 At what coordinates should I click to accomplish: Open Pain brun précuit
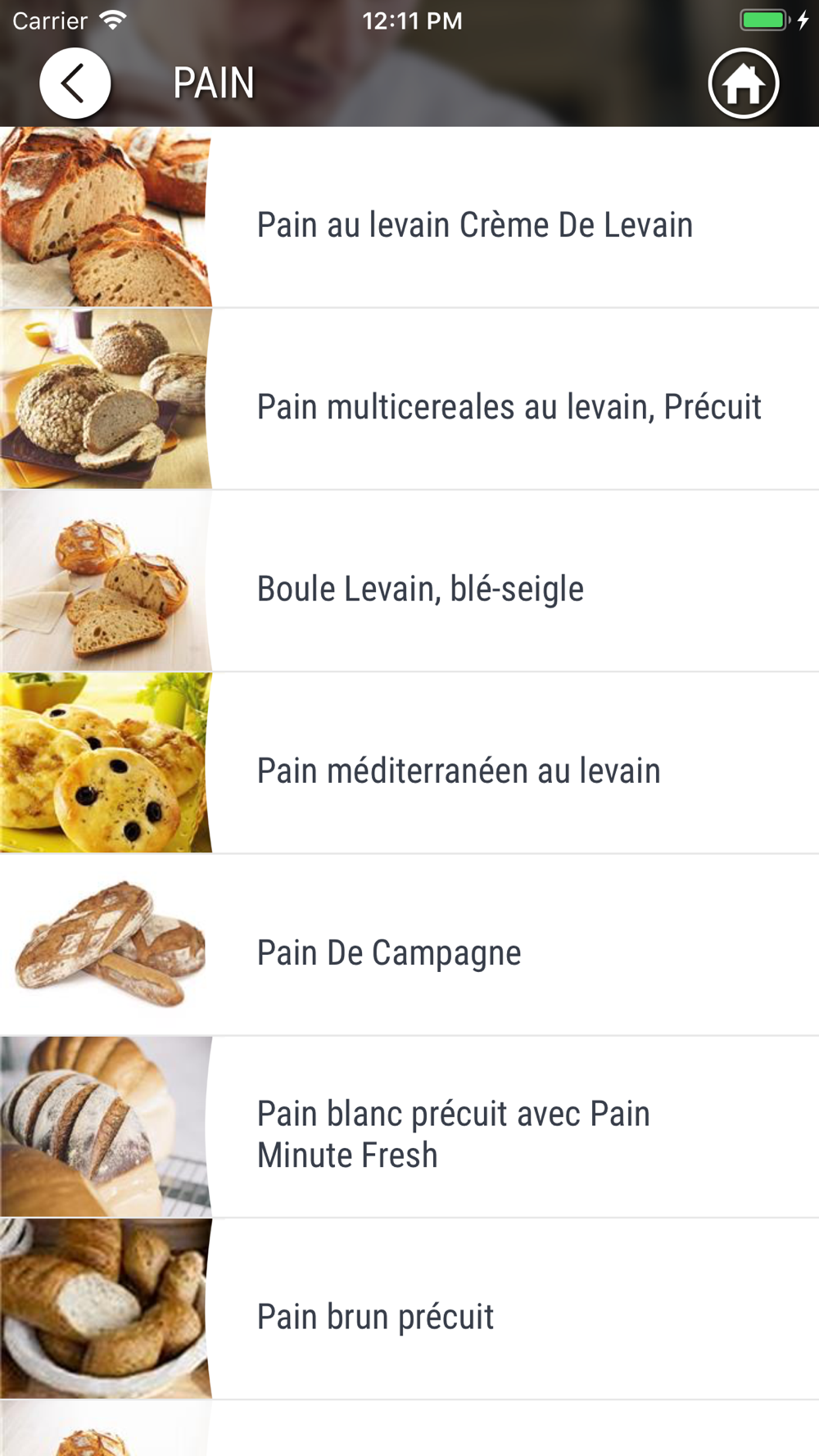pos(409,1309)
